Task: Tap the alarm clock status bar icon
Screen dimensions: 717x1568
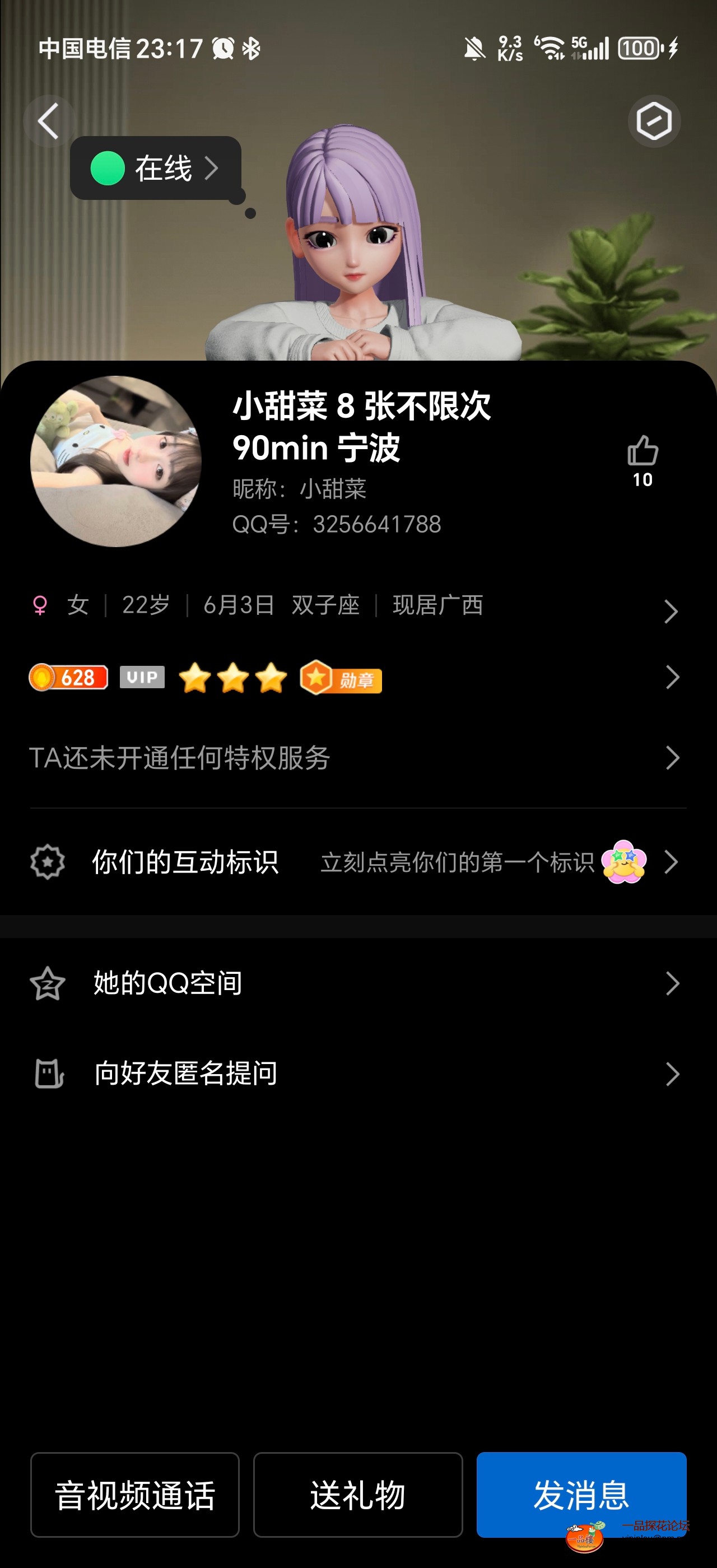Action: pos(222,49)
